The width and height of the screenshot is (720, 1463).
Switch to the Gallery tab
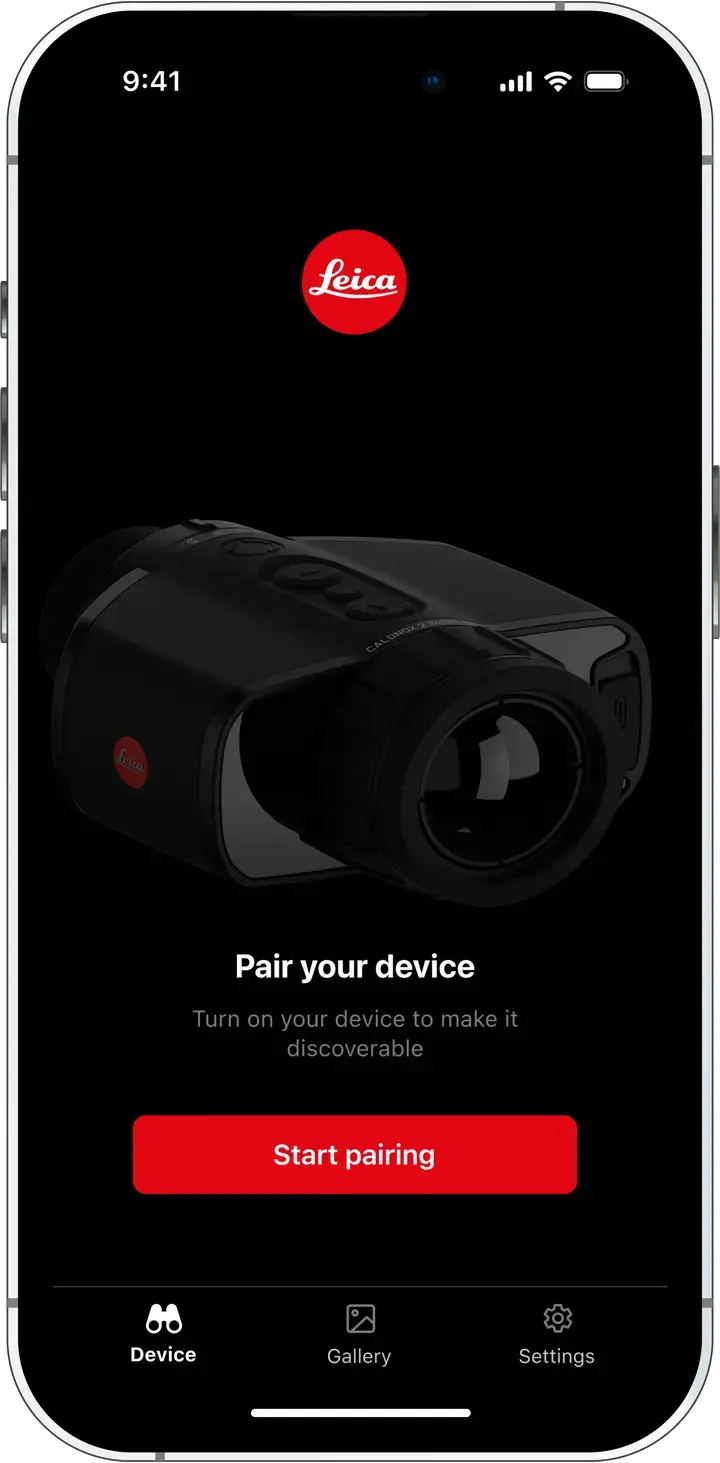[x=359, y=1334]
